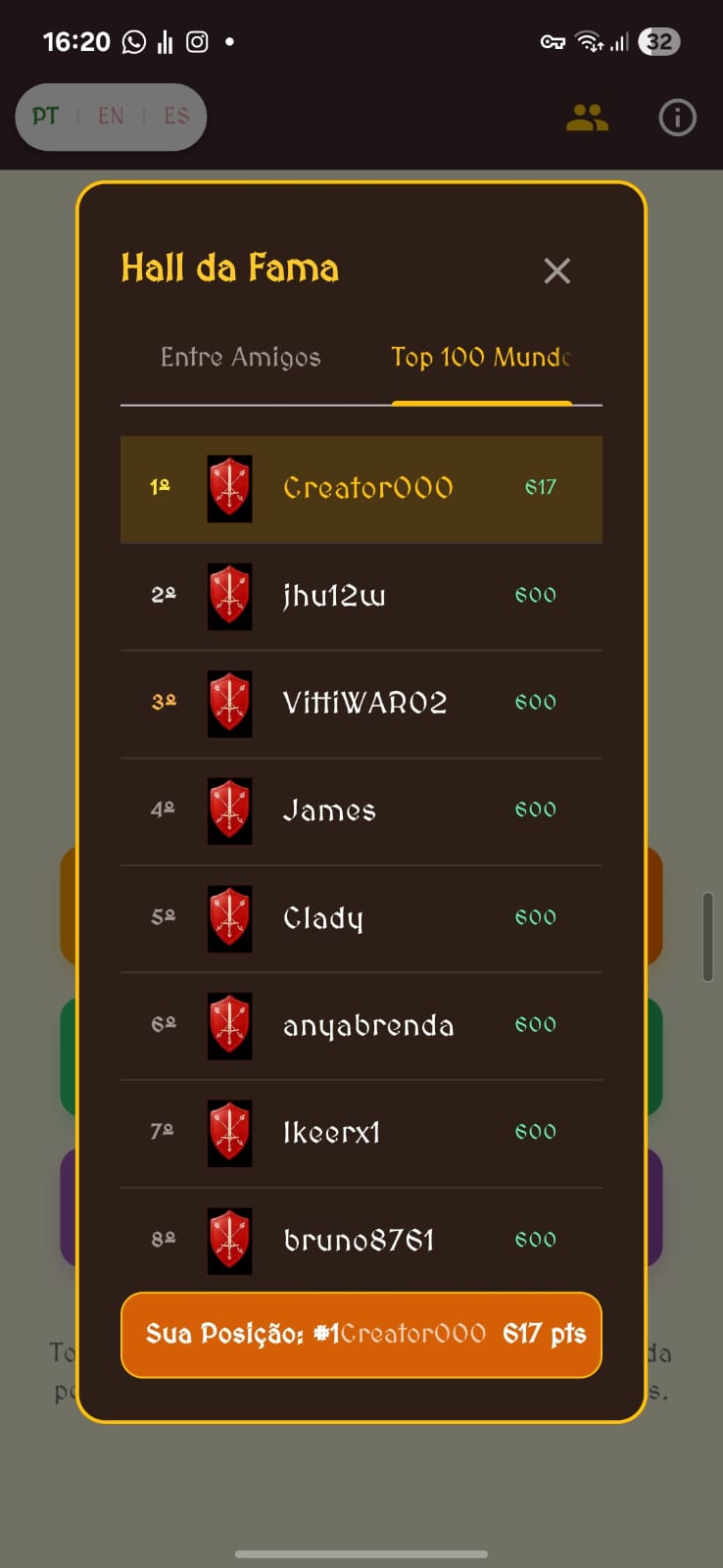The width and height of the screenshot is (723, 1568).
Task: Tap James in the ranking
Action: tap(361, 810)
